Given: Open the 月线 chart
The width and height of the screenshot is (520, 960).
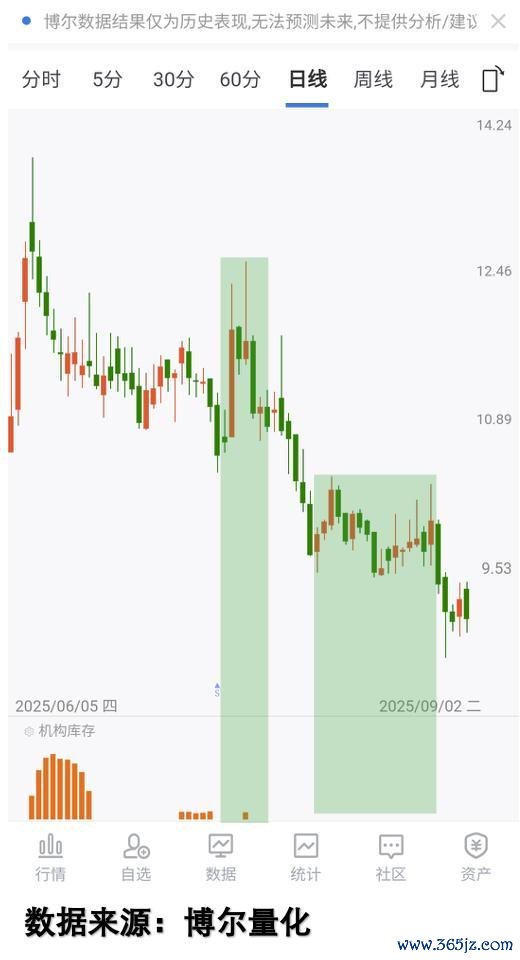Looking at the screenshot, I should 439,79.
